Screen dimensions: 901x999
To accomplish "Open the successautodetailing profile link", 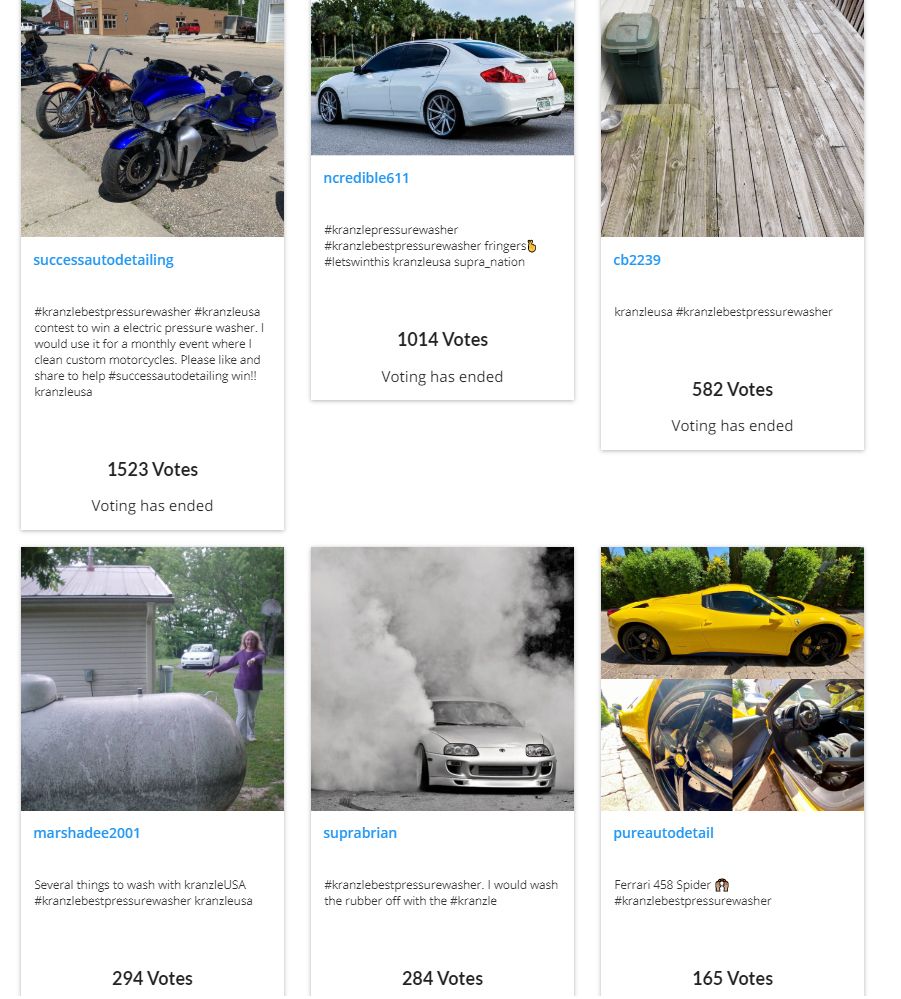I will pos(103,260).
